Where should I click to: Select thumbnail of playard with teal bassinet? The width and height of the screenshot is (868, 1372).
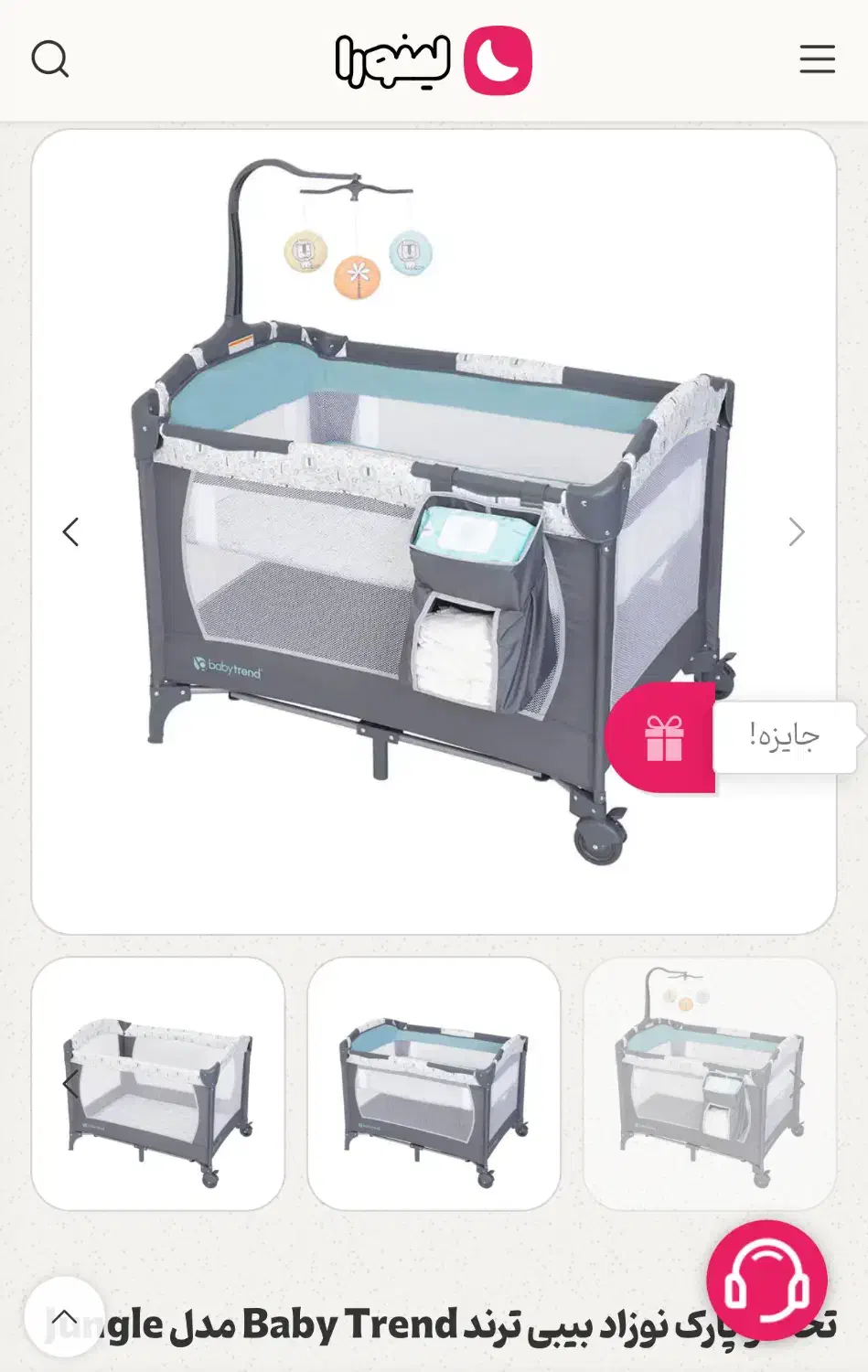434,1084
